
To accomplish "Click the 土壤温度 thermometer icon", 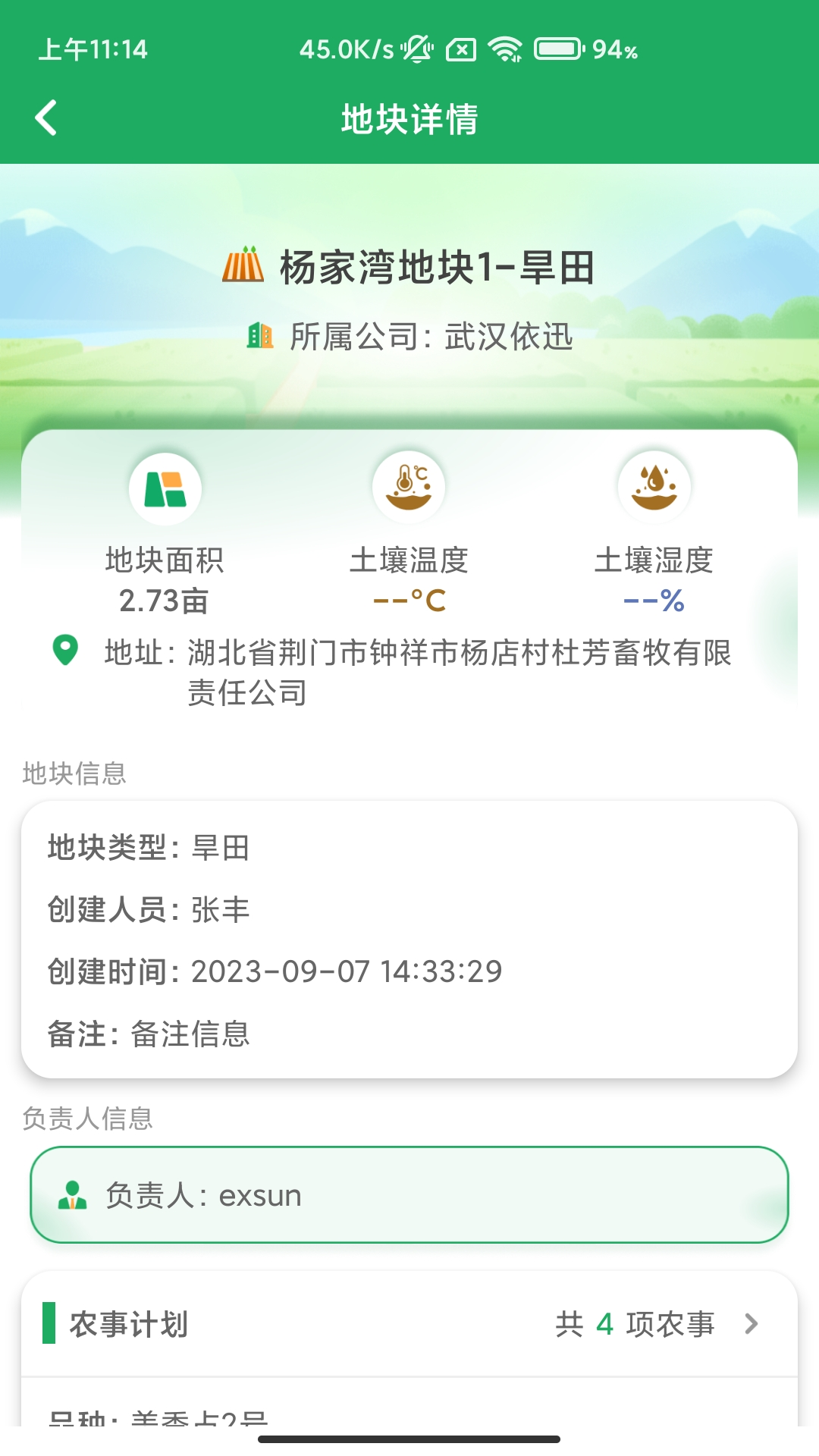I will pyautogui.click(x=409, y=488).
